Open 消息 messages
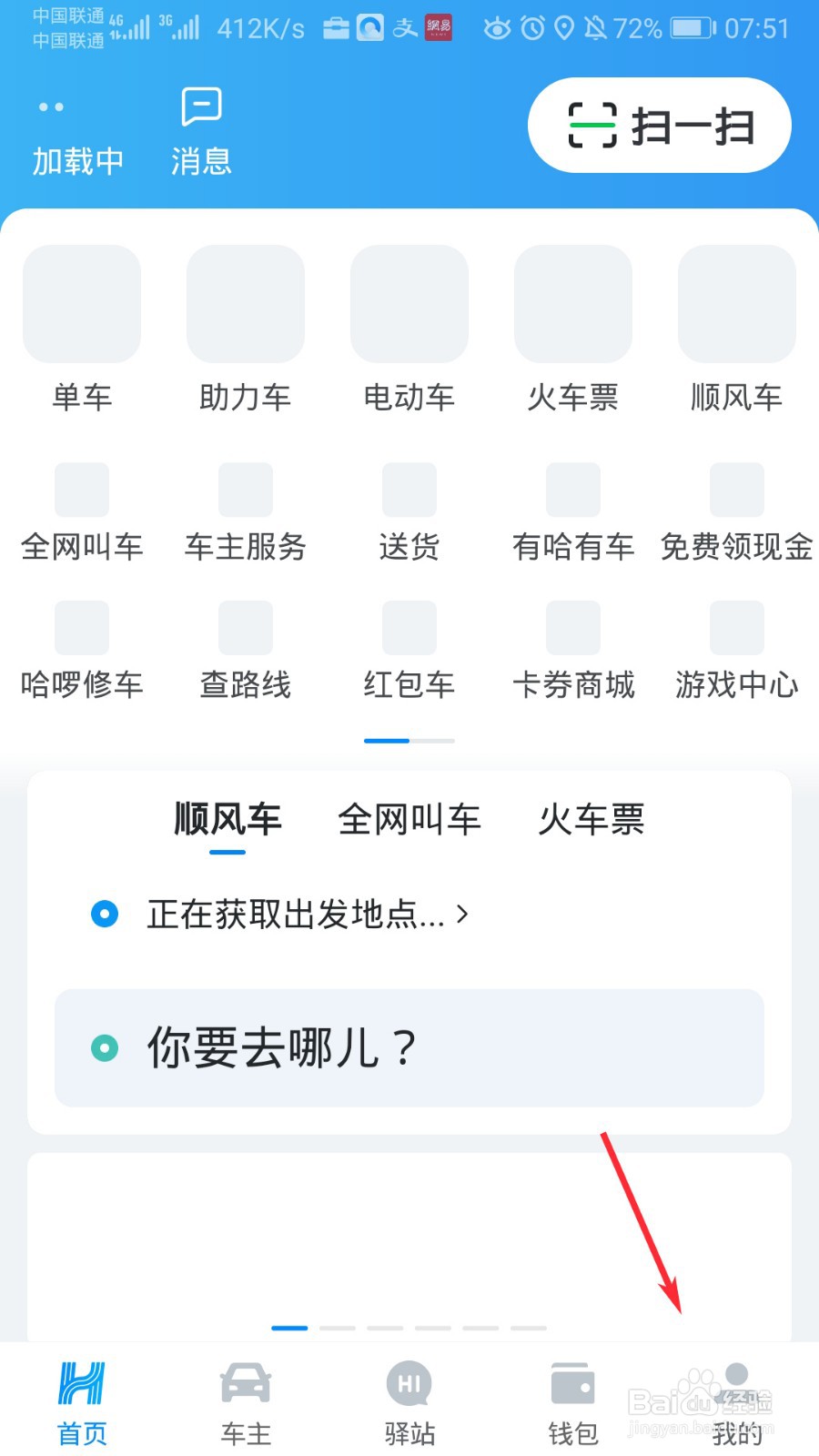 coord(201,133)
